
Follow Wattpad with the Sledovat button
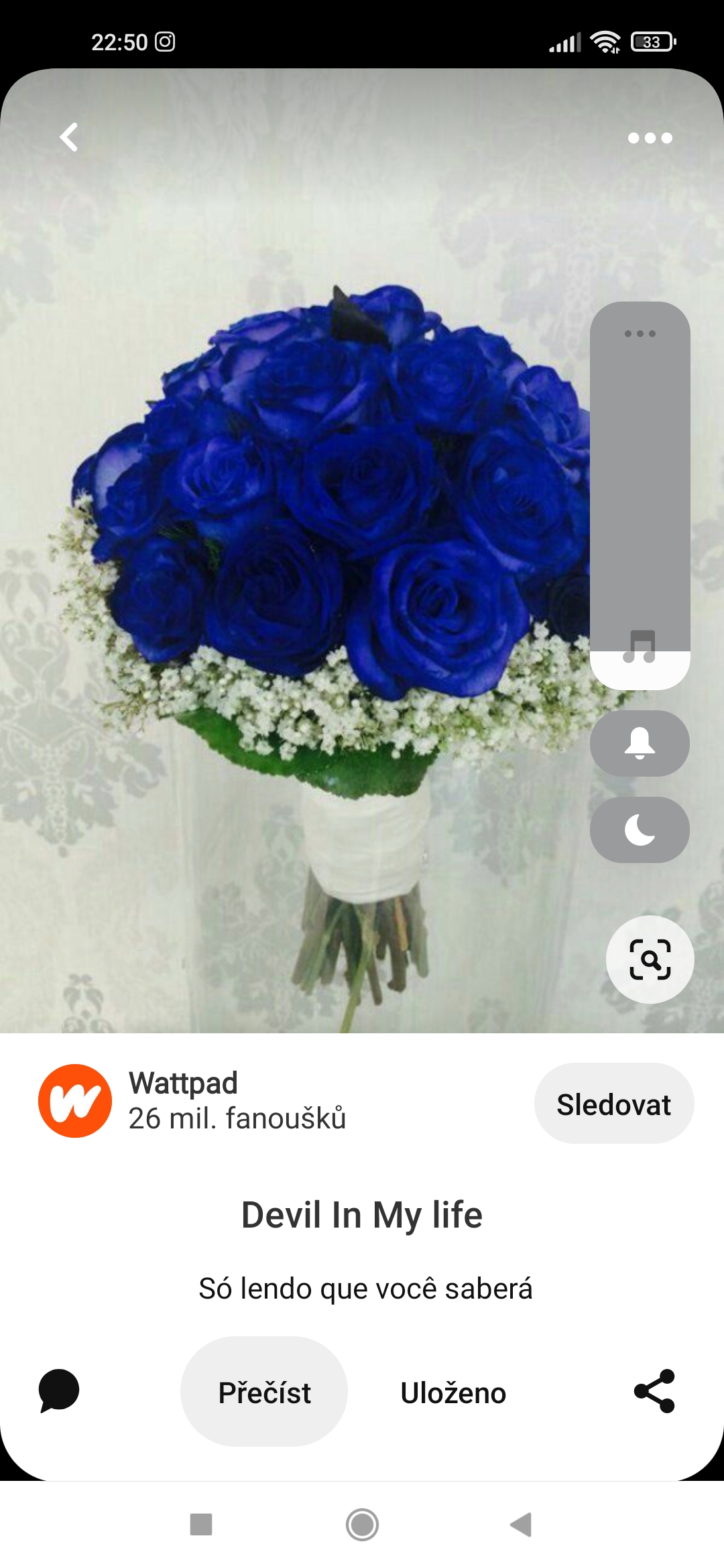pos(613,1104)
